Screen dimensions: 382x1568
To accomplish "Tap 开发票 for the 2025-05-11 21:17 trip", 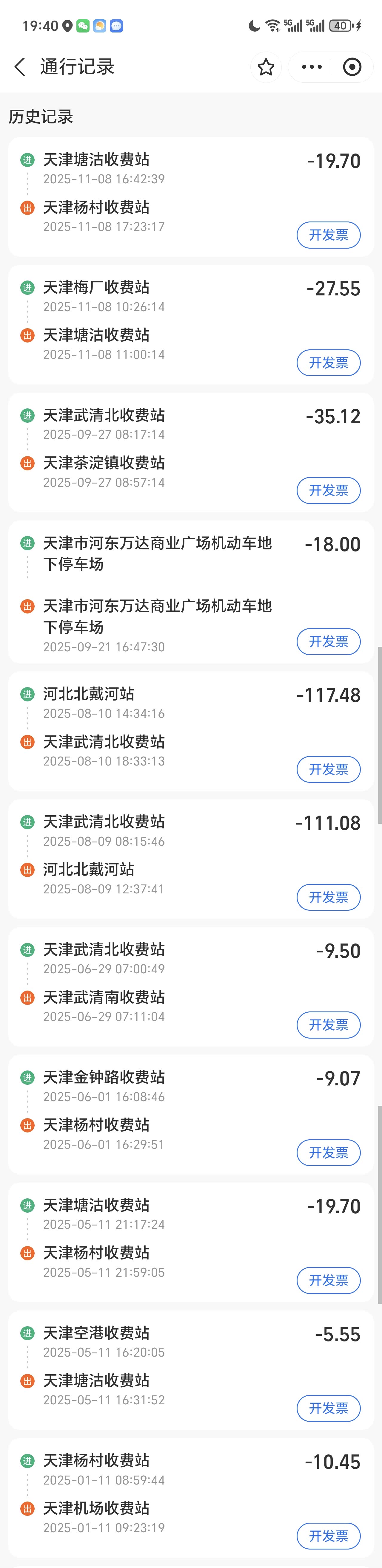I will point(328,1281).
